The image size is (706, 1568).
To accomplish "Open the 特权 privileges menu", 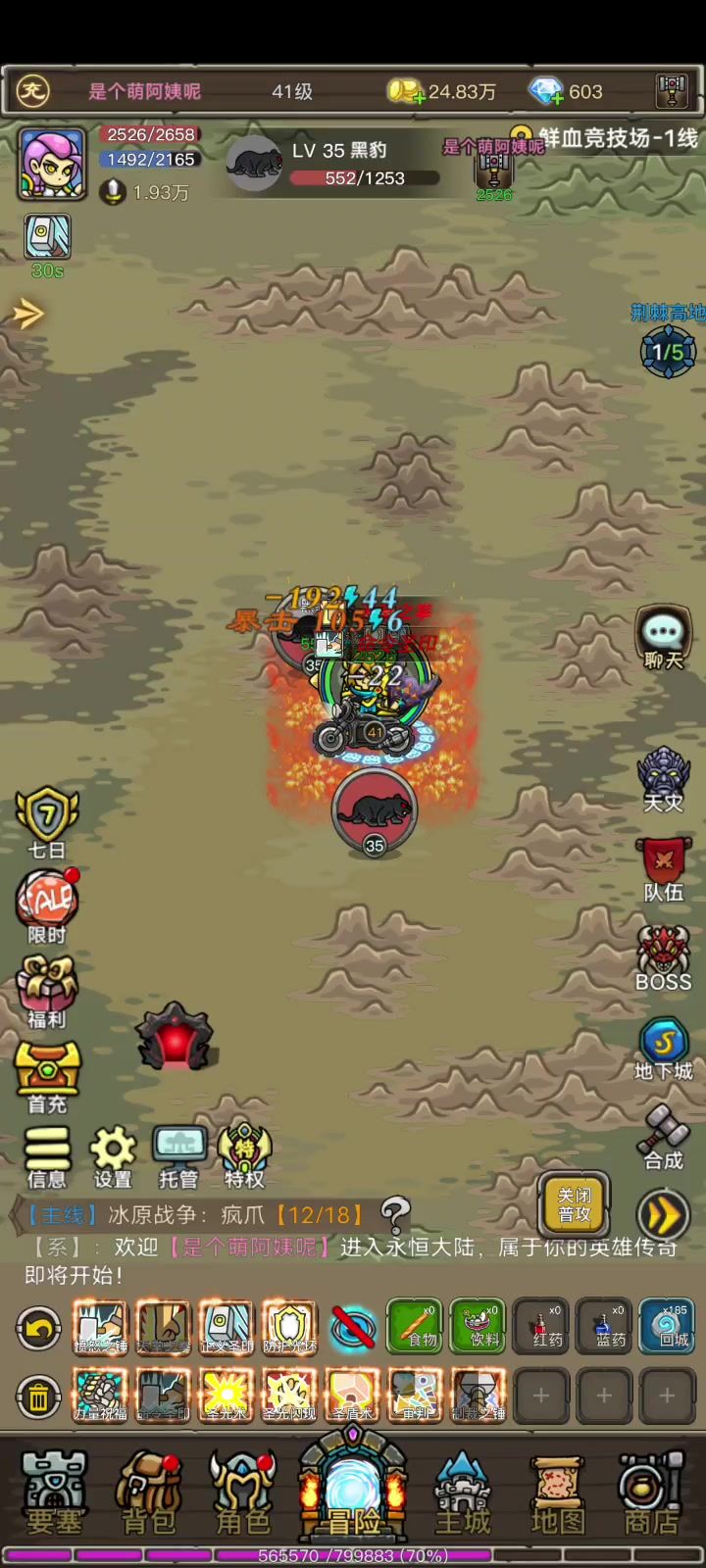I will click(x=244, y=1156).
